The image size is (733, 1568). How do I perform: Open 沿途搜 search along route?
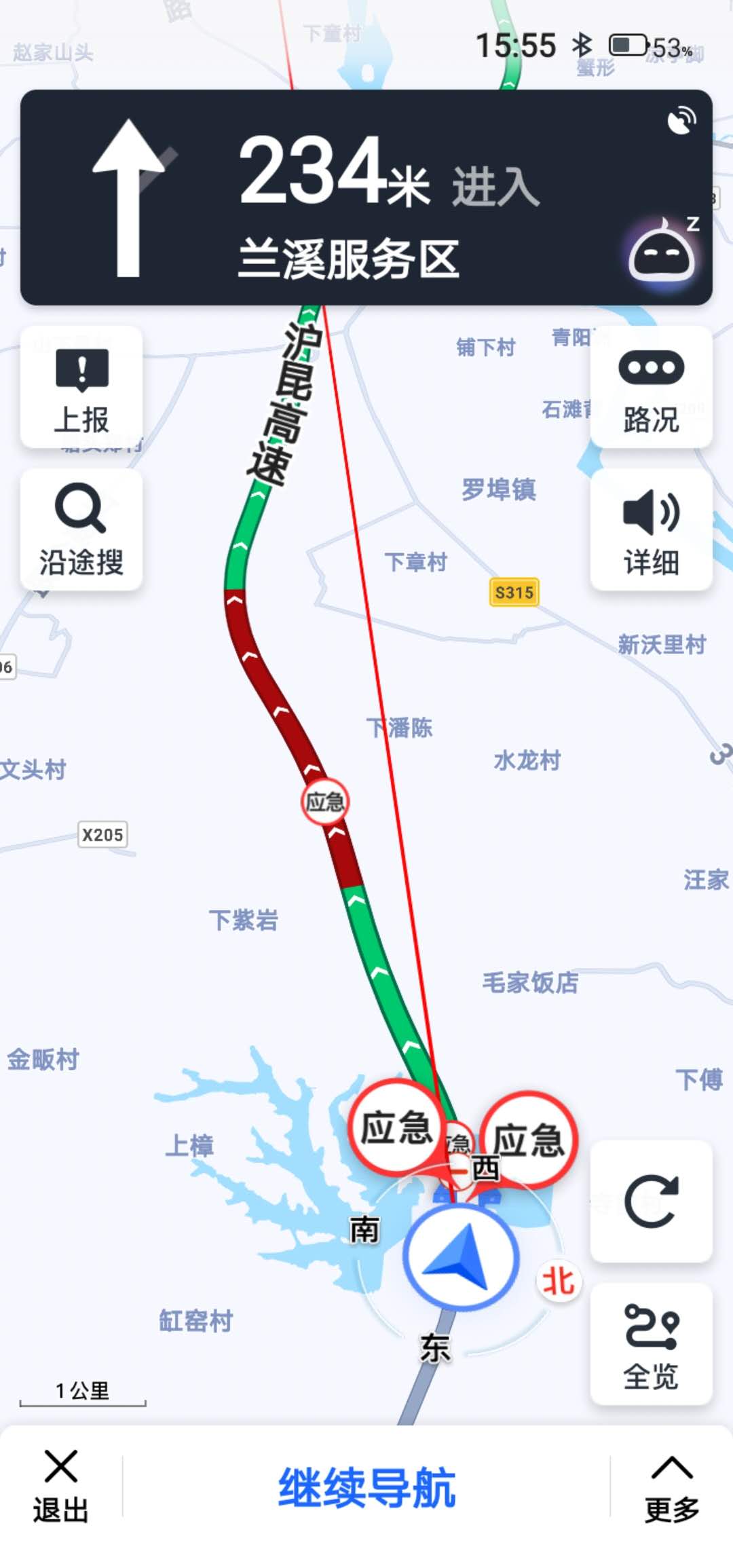click(x=81, y=530)
